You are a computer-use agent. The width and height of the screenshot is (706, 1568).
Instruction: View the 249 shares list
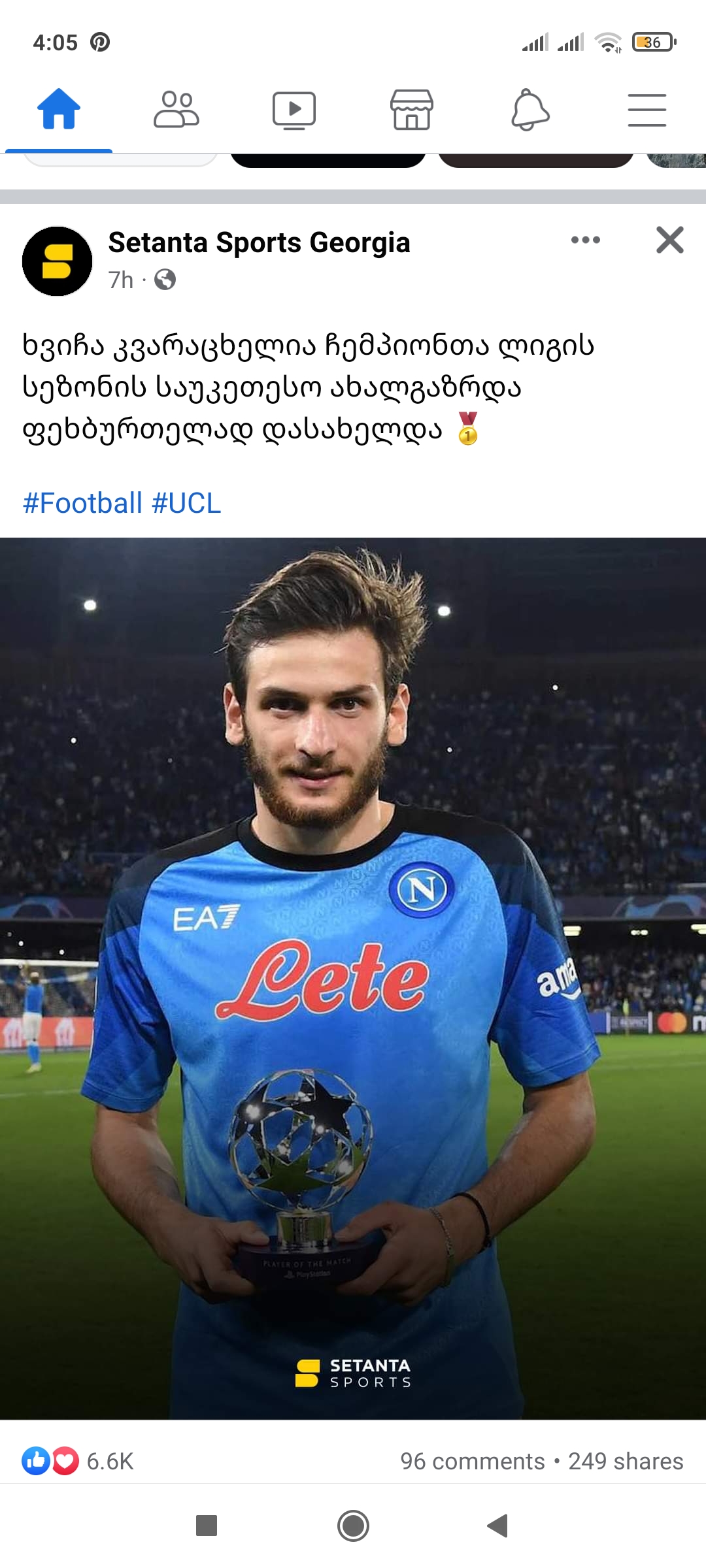(x=626, y=1462)
